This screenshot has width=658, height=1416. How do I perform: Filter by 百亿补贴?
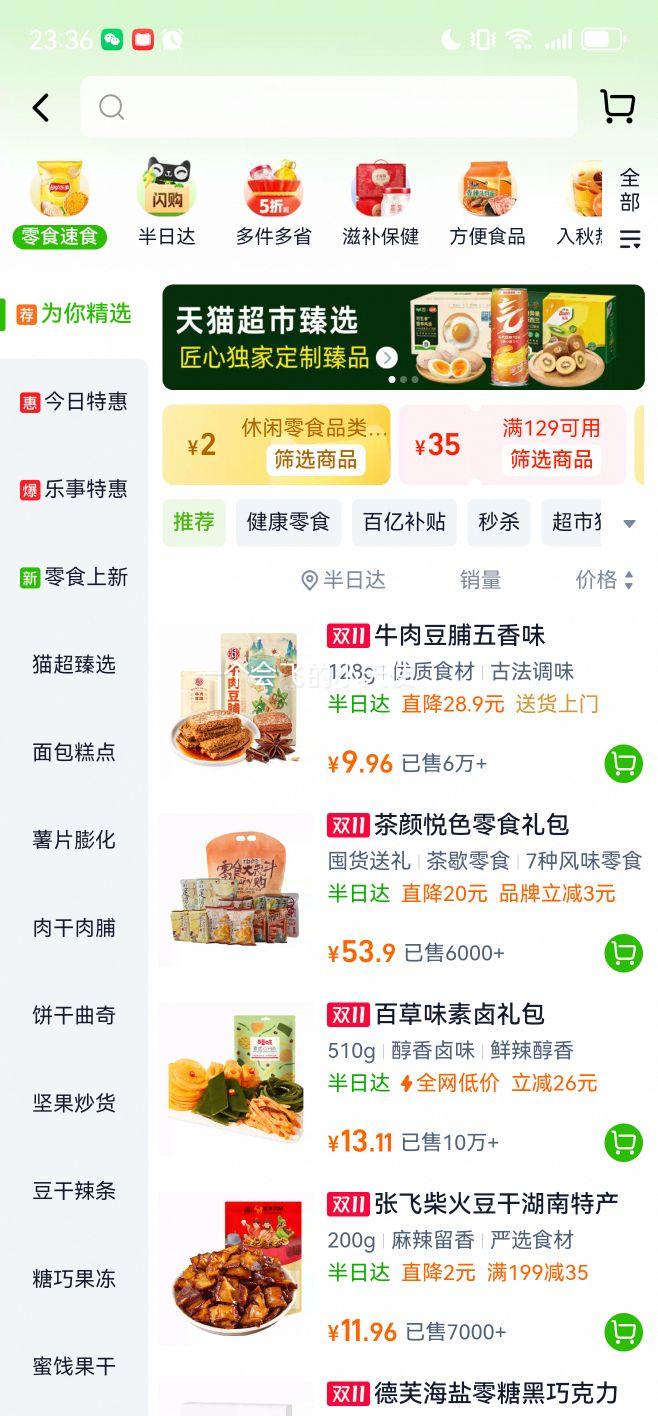coord(404,522)
